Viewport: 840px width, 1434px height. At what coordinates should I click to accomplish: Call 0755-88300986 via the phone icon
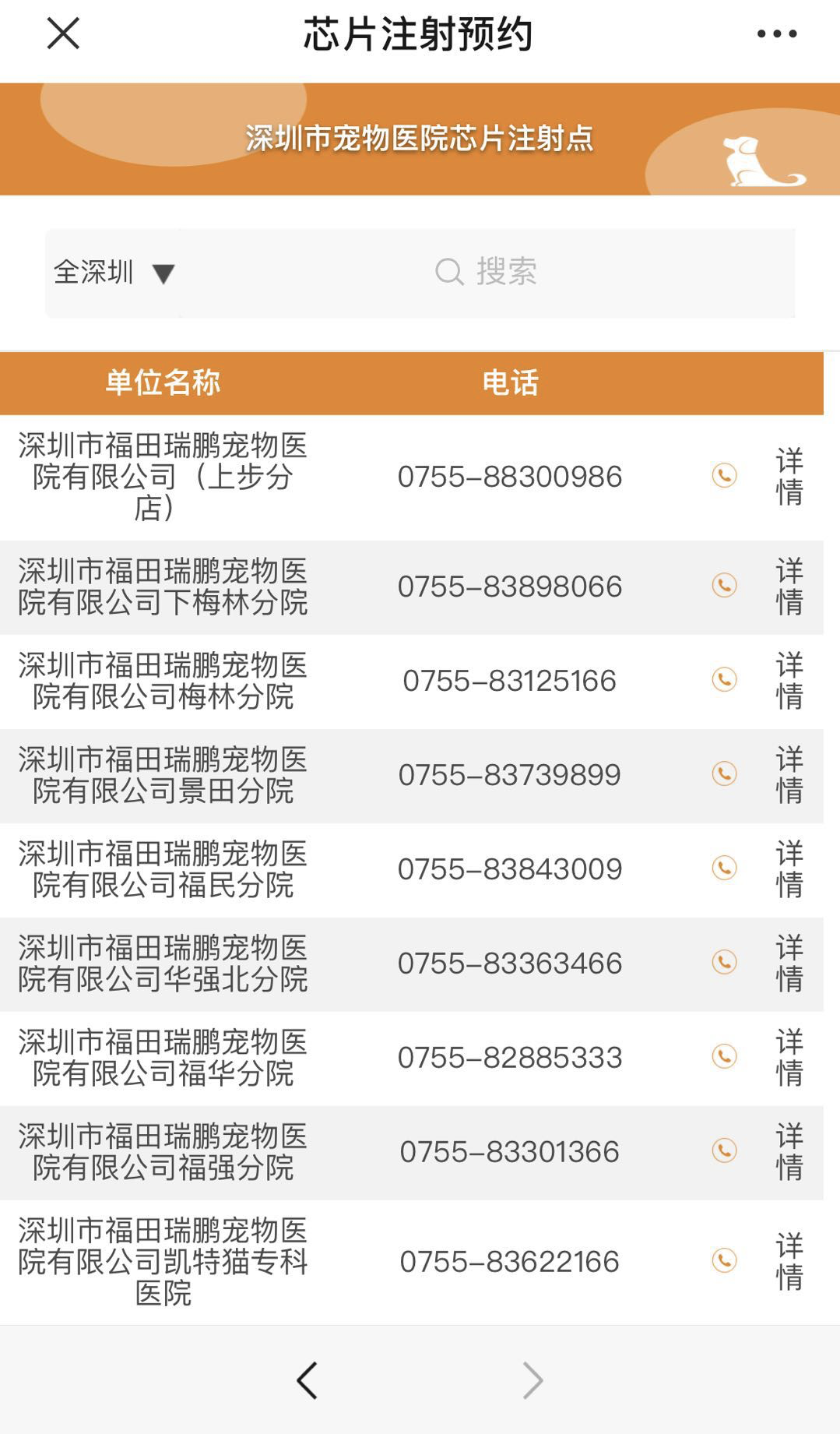point(724,475)
